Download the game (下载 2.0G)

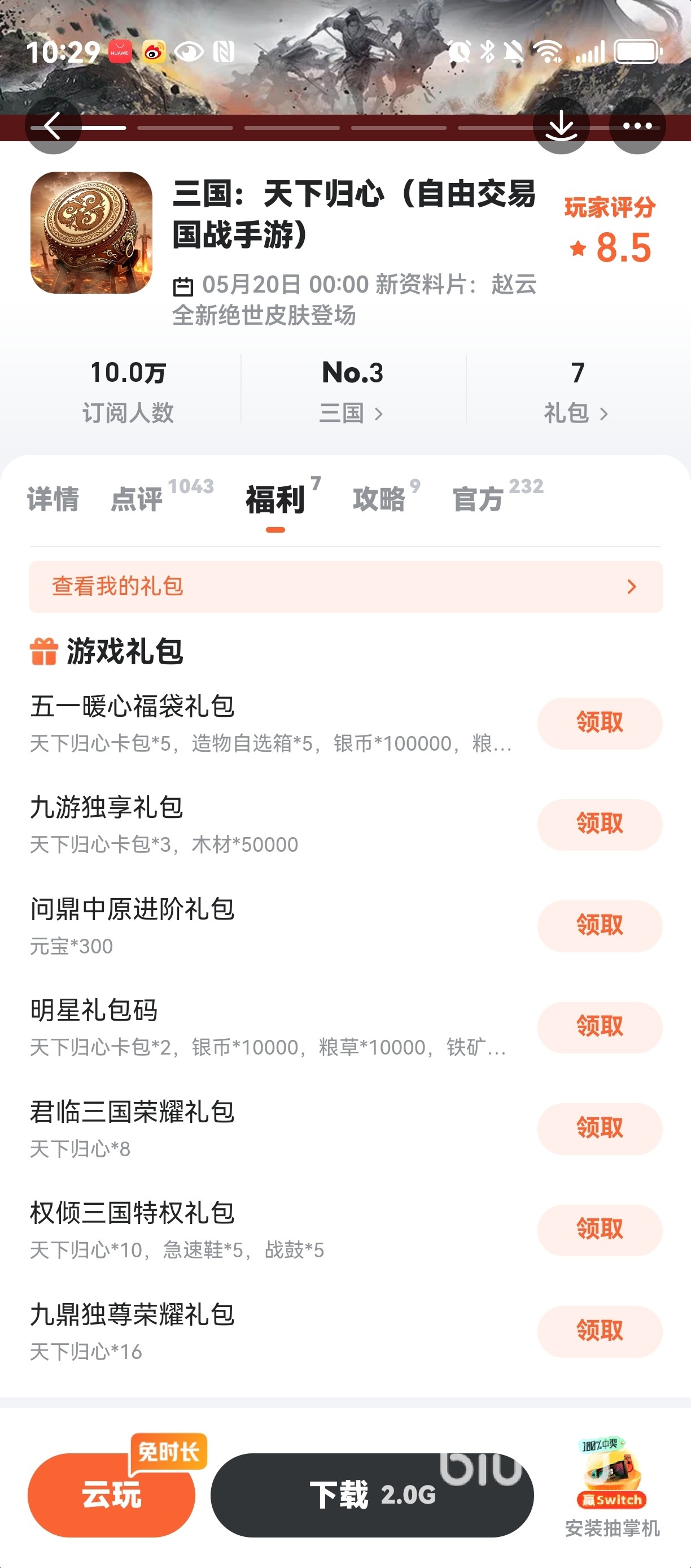coord(372,1495)
